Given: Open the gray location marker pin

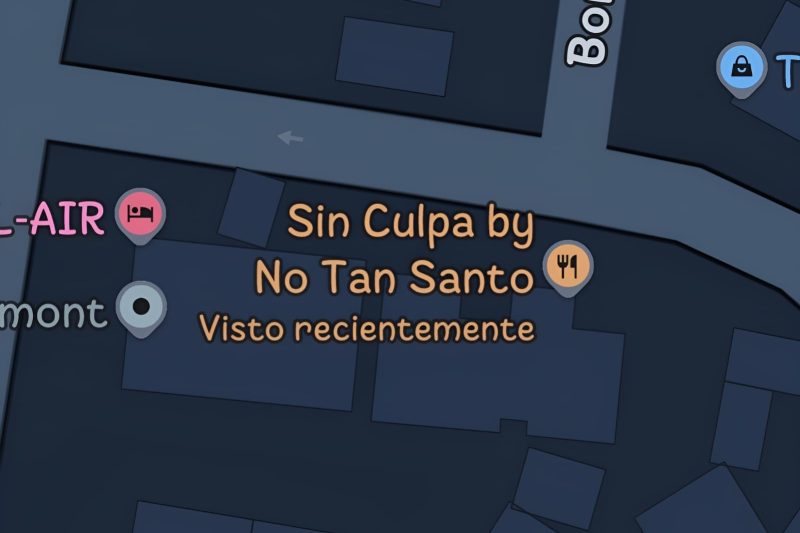Looking at the screenshot, I should click(x=141, y=305).
